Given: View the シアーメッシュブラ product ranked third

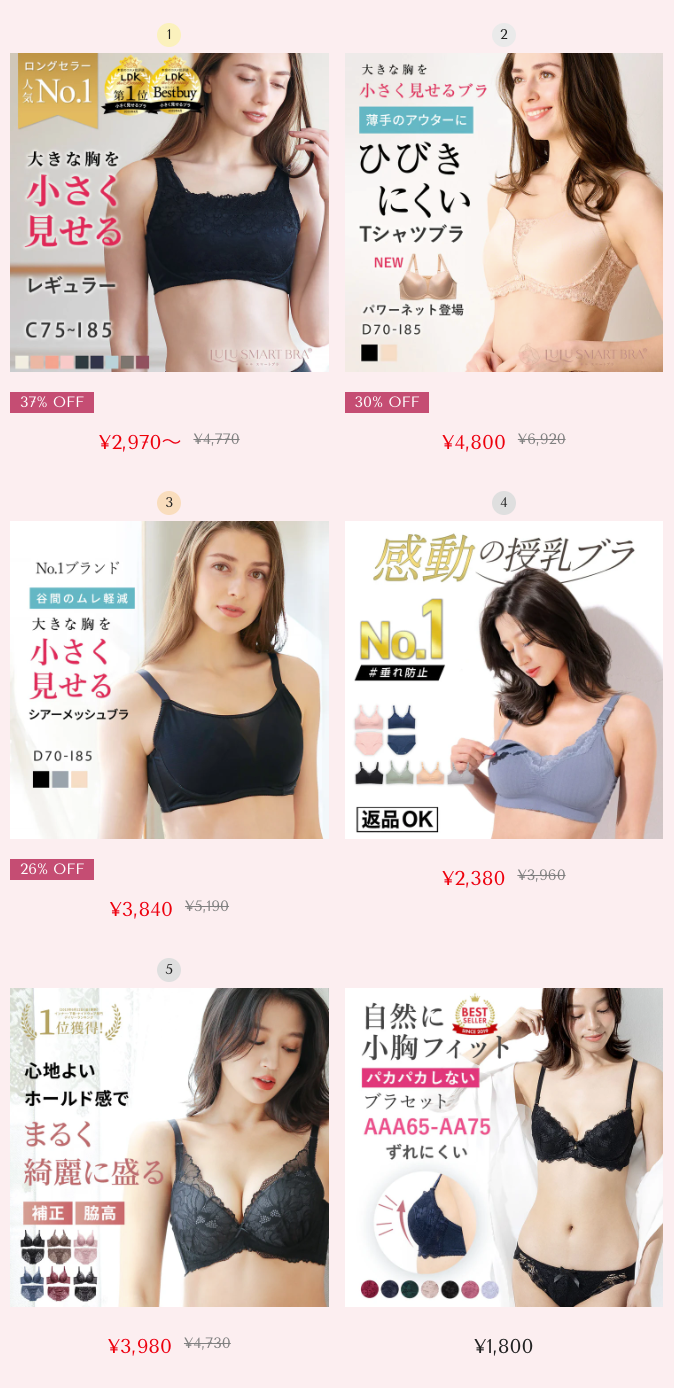Looking at the screenshot, I should pyautogui.click(x=169, y=680).
